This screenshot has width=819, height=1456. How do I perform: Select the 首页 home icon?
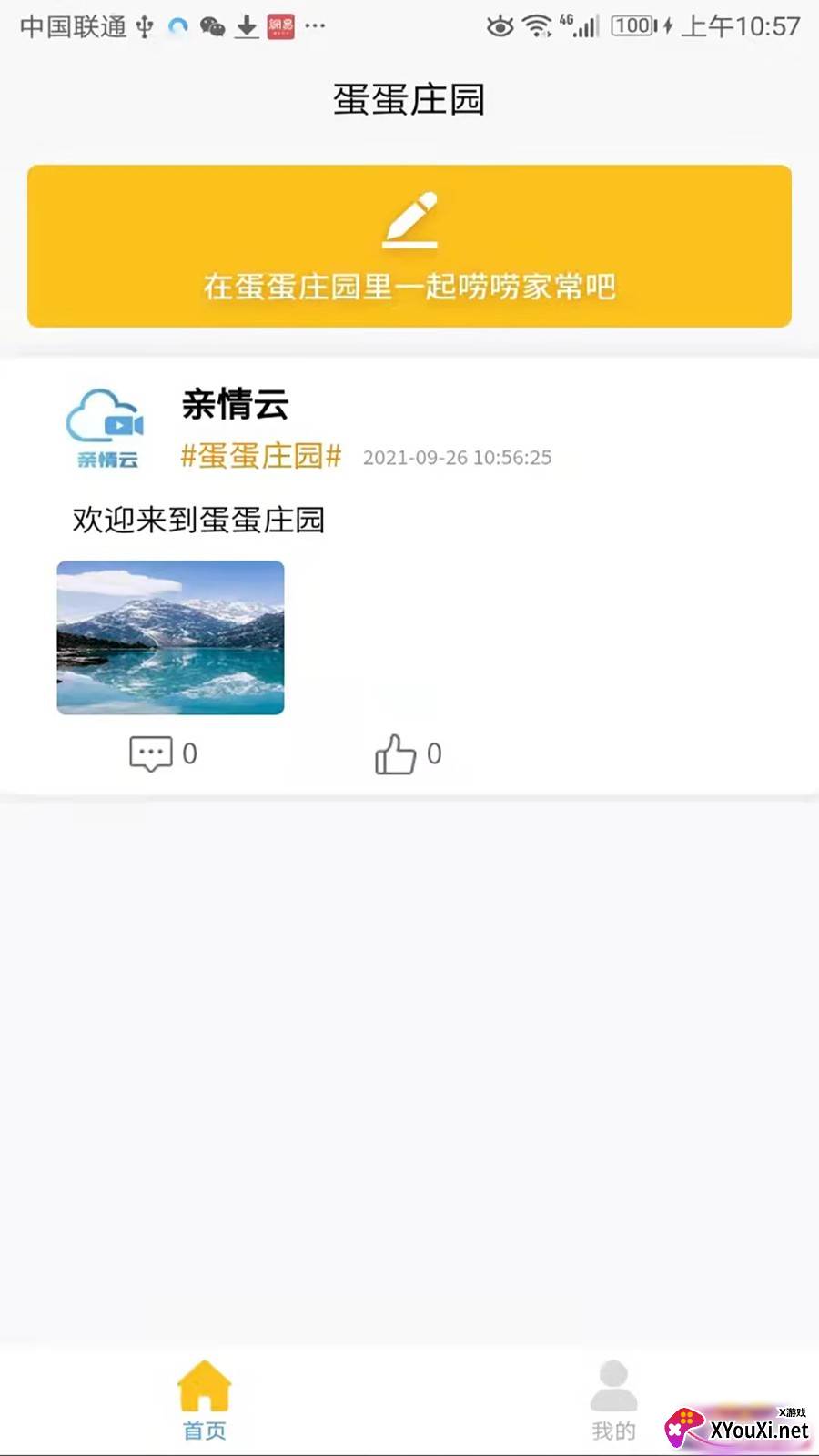coord(204,1385)
